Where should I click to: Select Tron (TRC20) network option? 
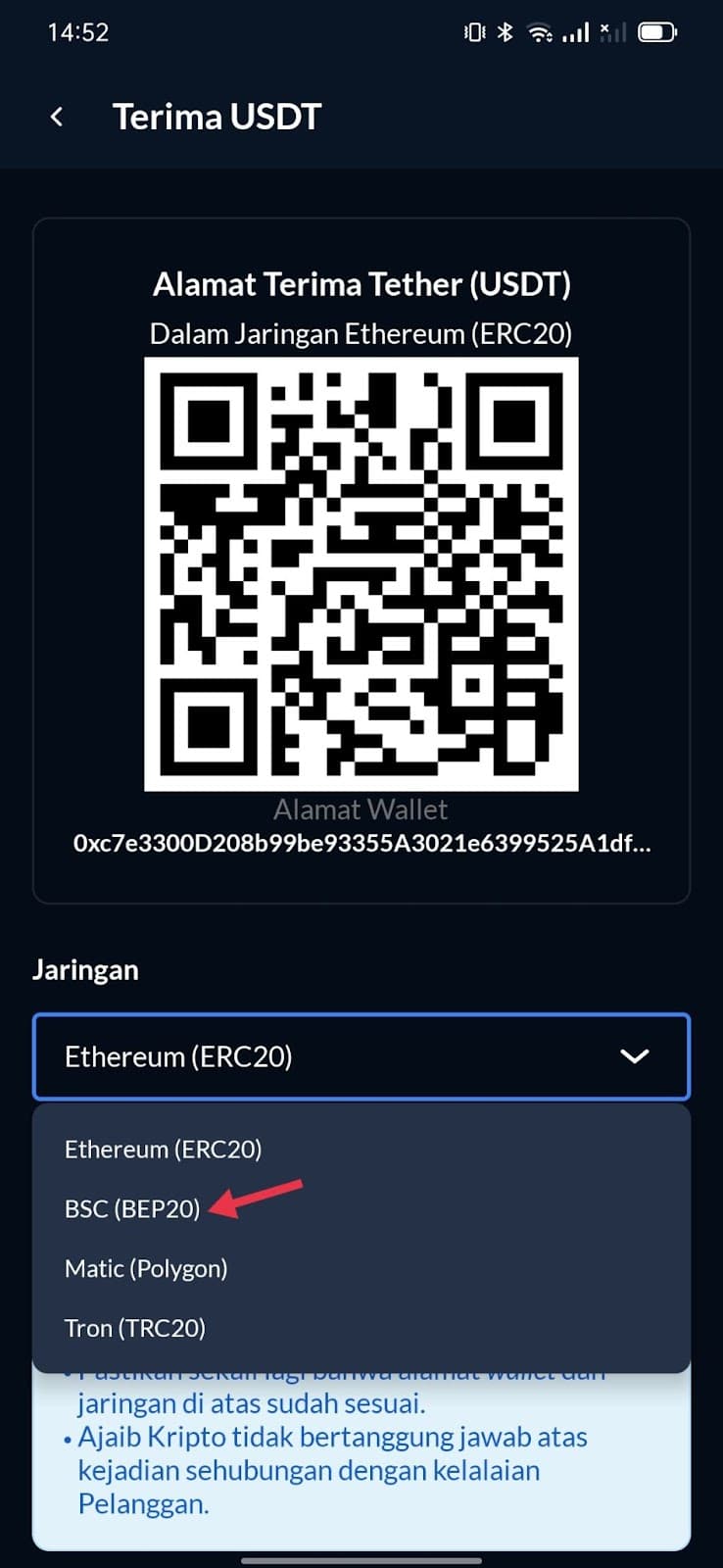click(135, 1328)
